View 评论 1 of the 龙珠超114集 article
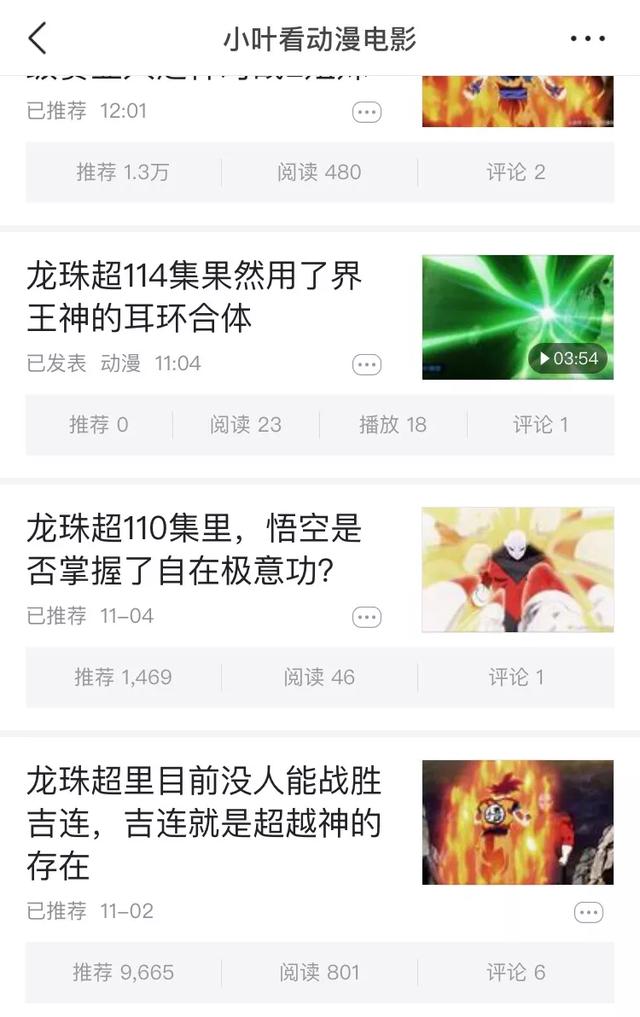Screen dimensions: 640x1017 point(540,425)
